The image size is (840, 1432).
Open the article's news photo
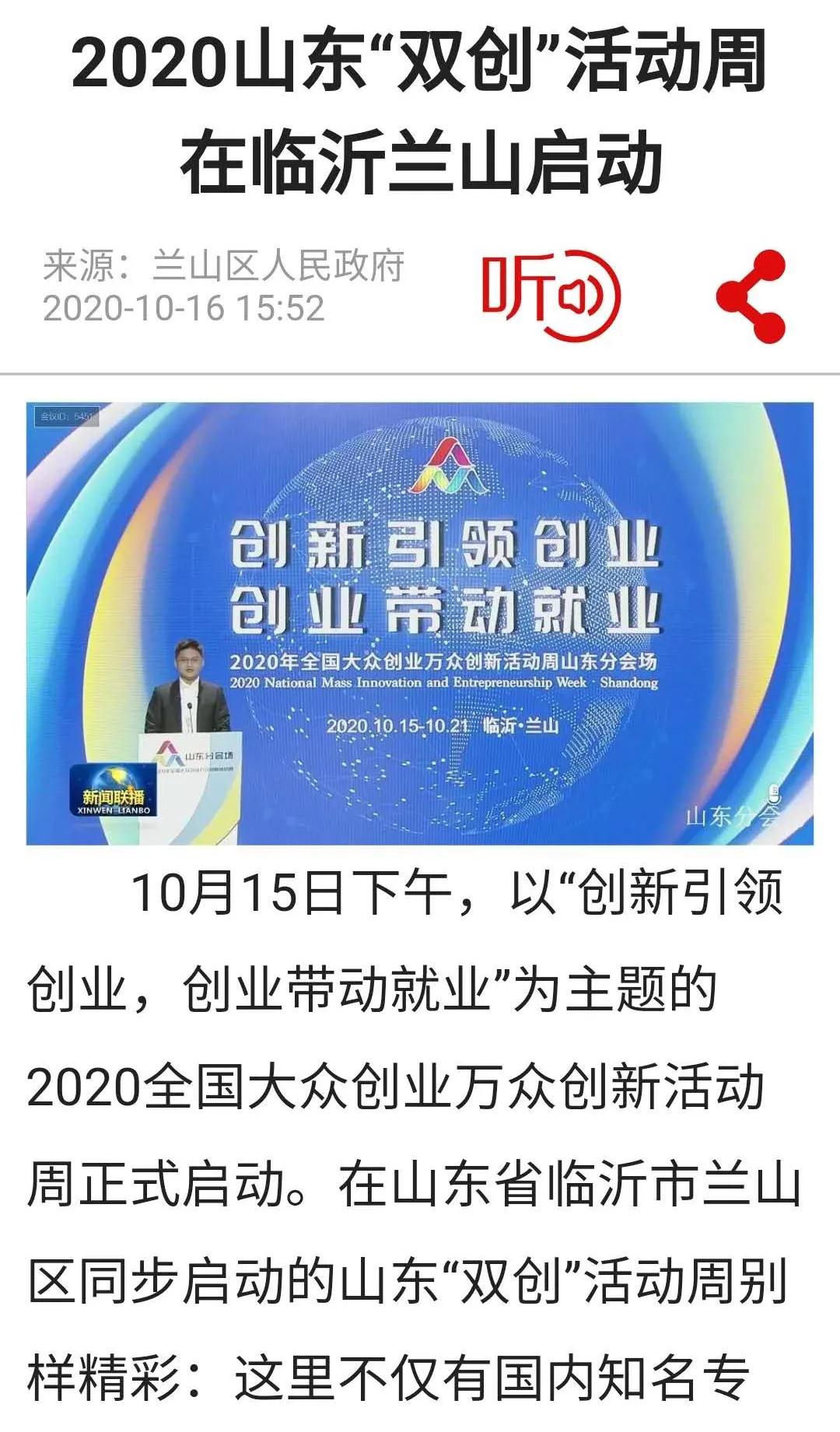420,623
